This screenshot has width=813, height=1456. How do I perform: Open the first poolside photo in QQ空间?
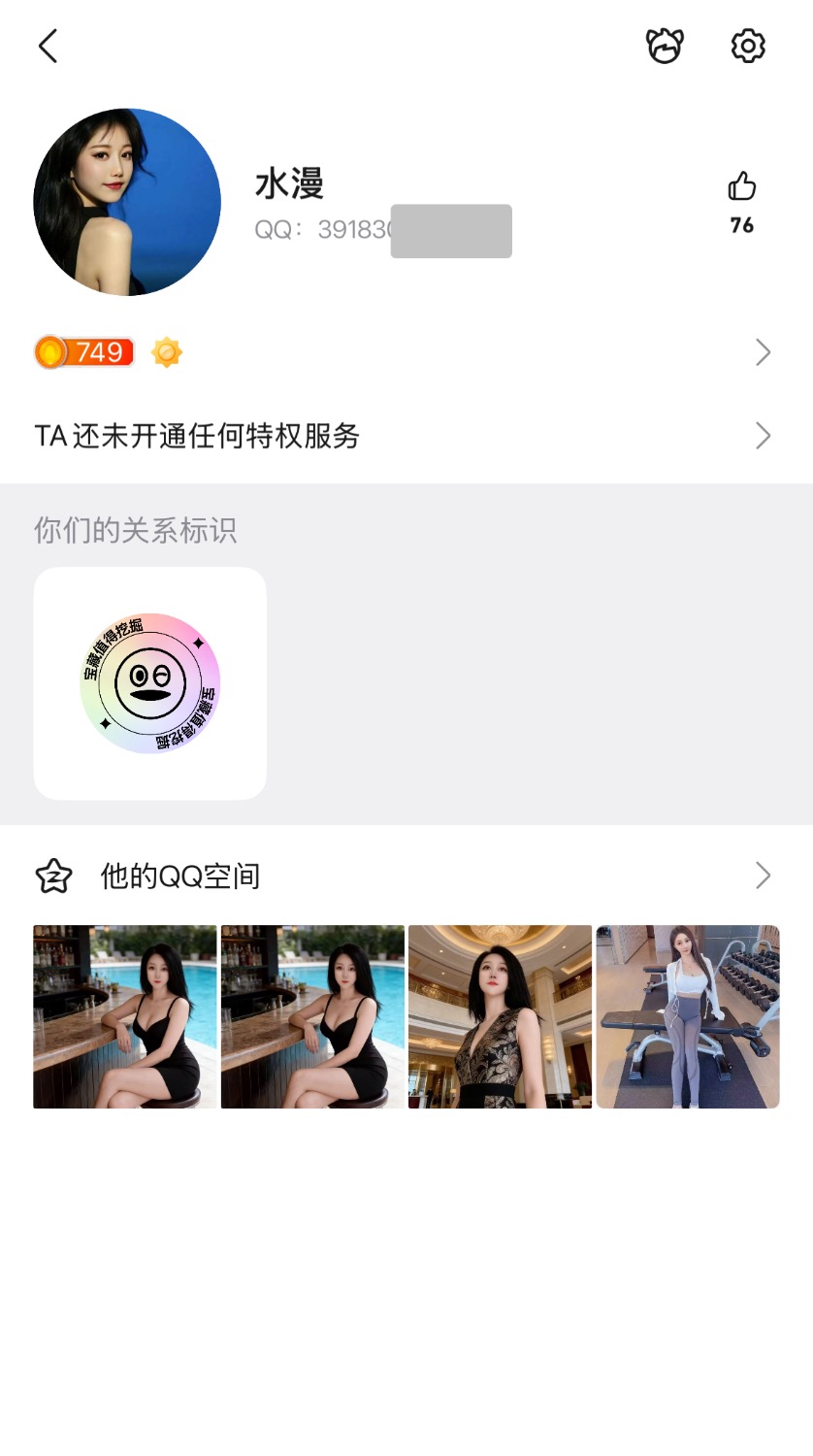pyautogui.click(x=125, y=1016)
